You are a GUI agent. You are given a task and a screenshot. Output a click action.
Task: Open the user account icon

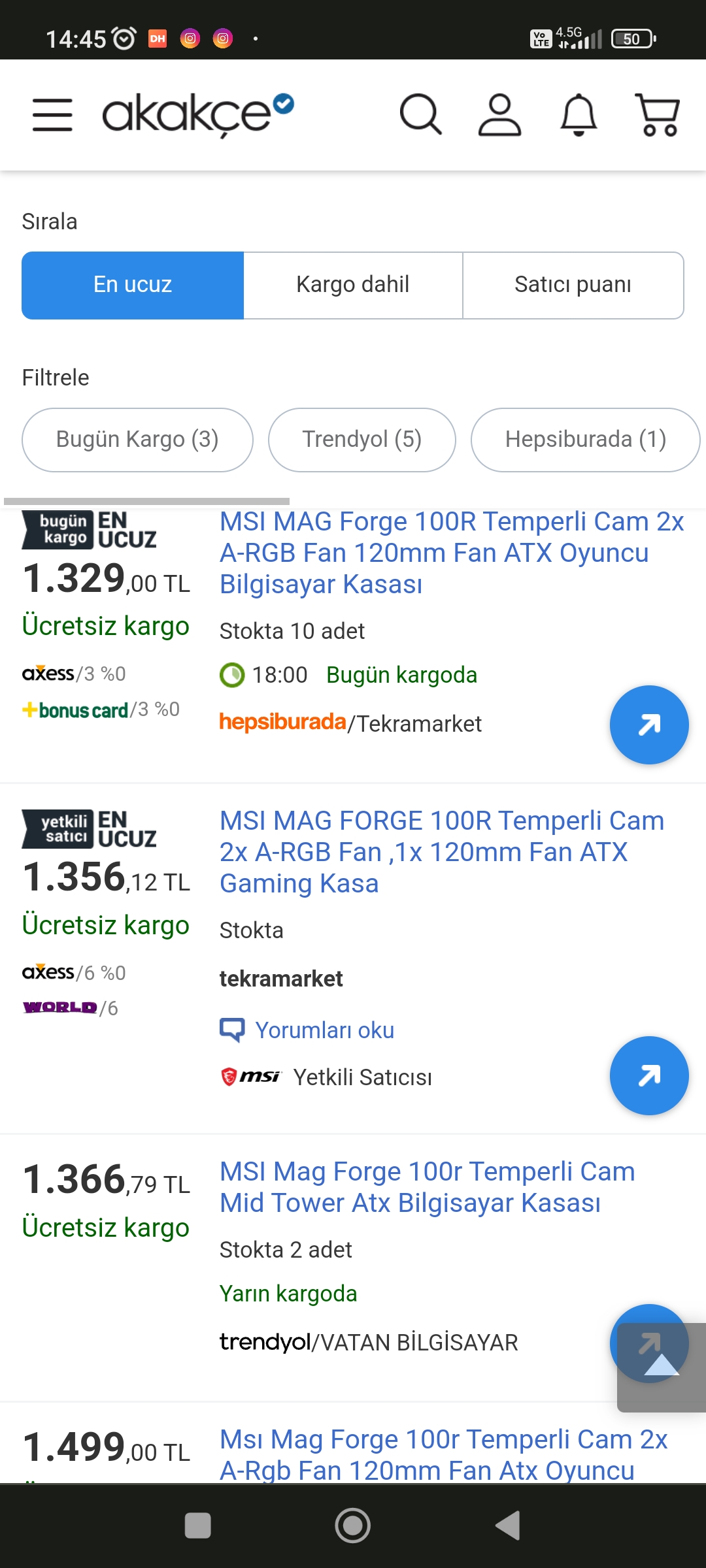pos(499,115)
